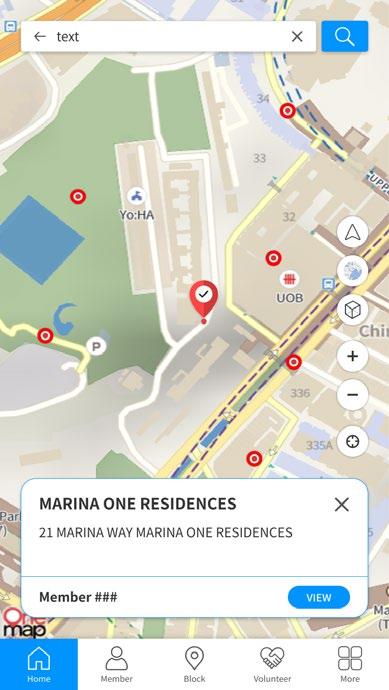The height and width of the screenshot is (690, 389).
Task: Zoom in with the plus button
Action: click(x=352, y=356)
